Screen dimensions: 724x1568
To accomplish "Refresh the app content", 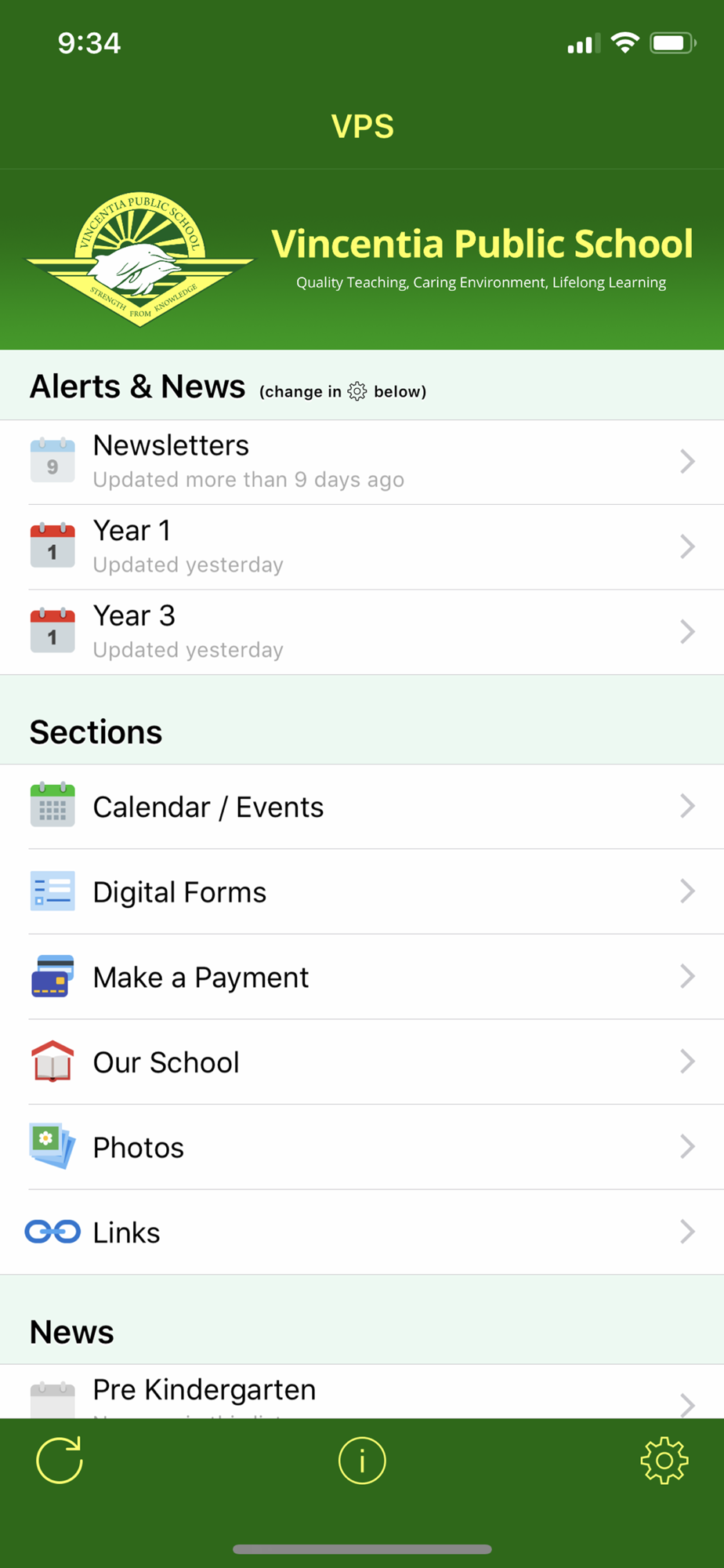I will tap(60, 1460).
